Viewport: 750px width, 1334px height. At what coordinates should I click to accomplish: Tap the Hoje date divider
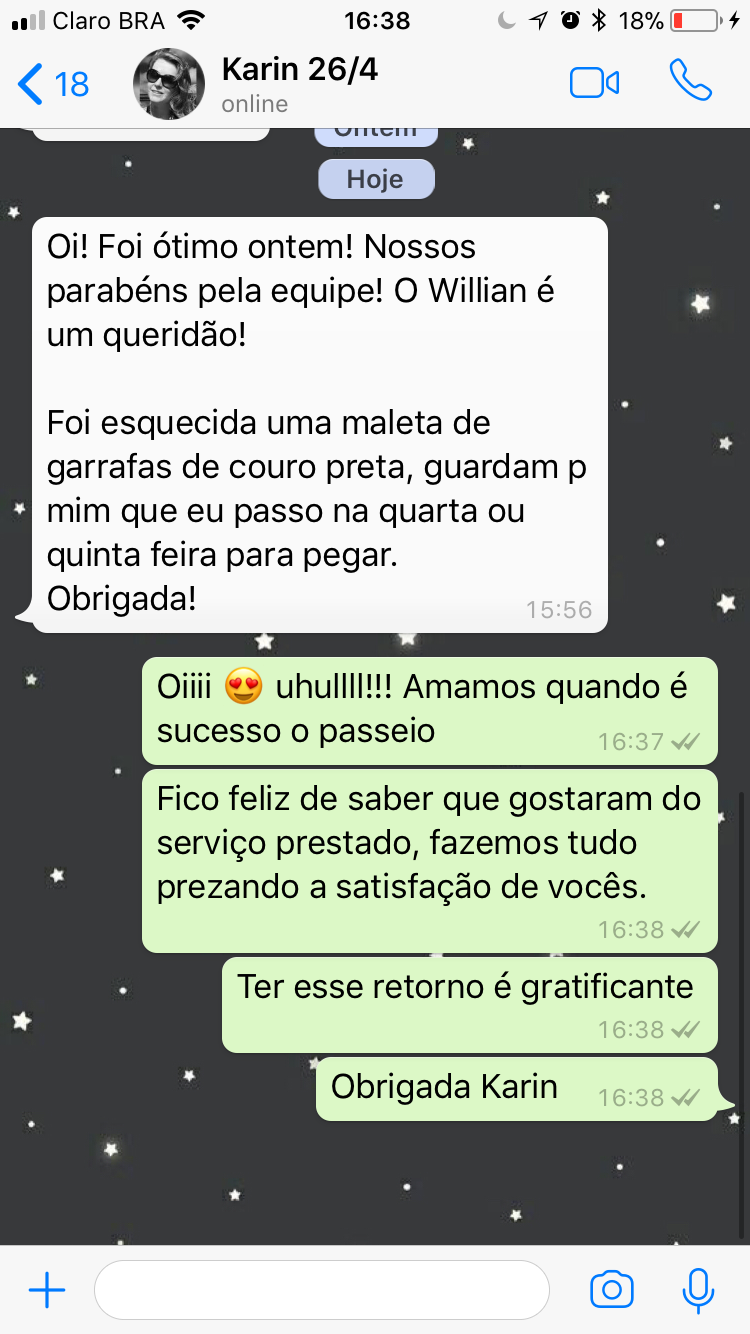coord(376,179)
